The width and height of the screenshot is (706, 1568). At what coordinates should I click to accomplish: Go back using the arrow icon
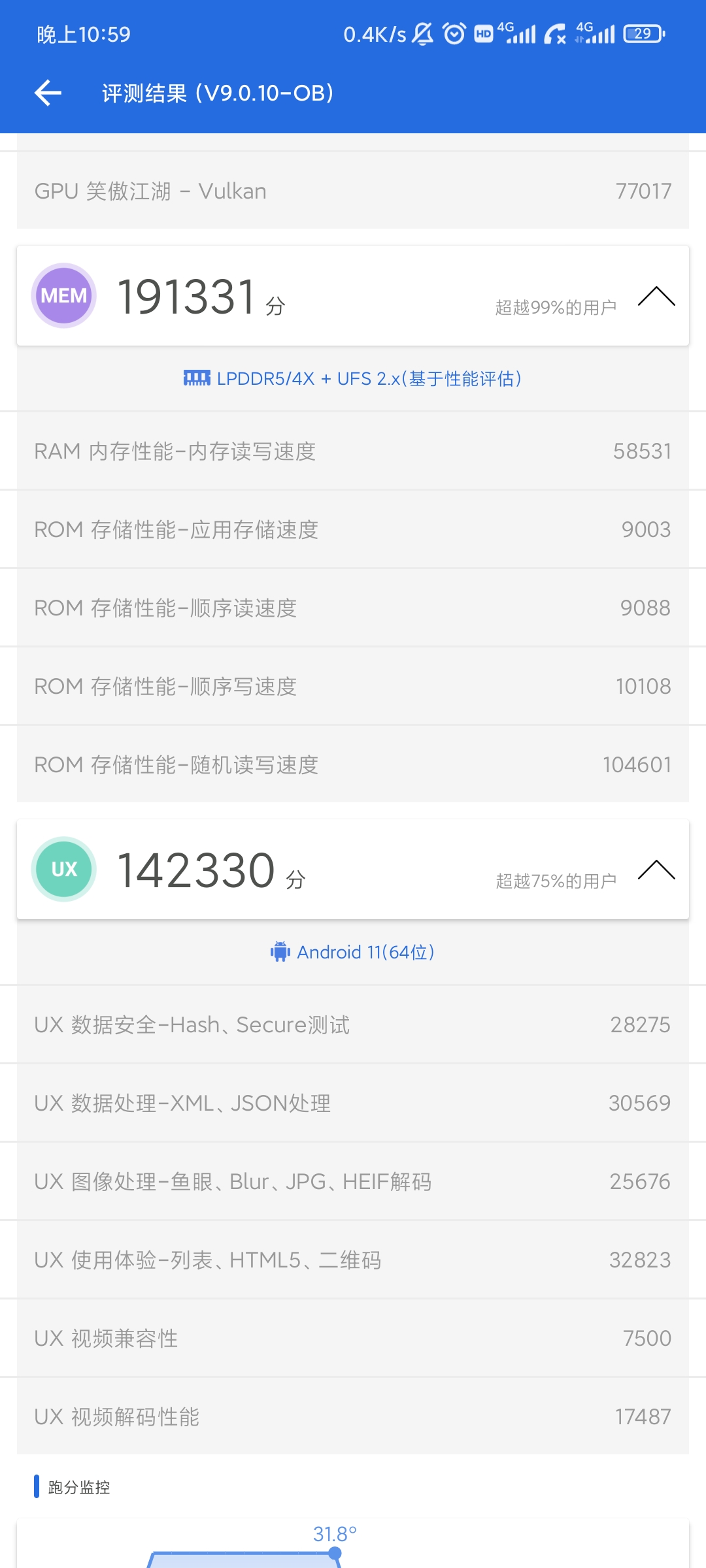point(48,93)
